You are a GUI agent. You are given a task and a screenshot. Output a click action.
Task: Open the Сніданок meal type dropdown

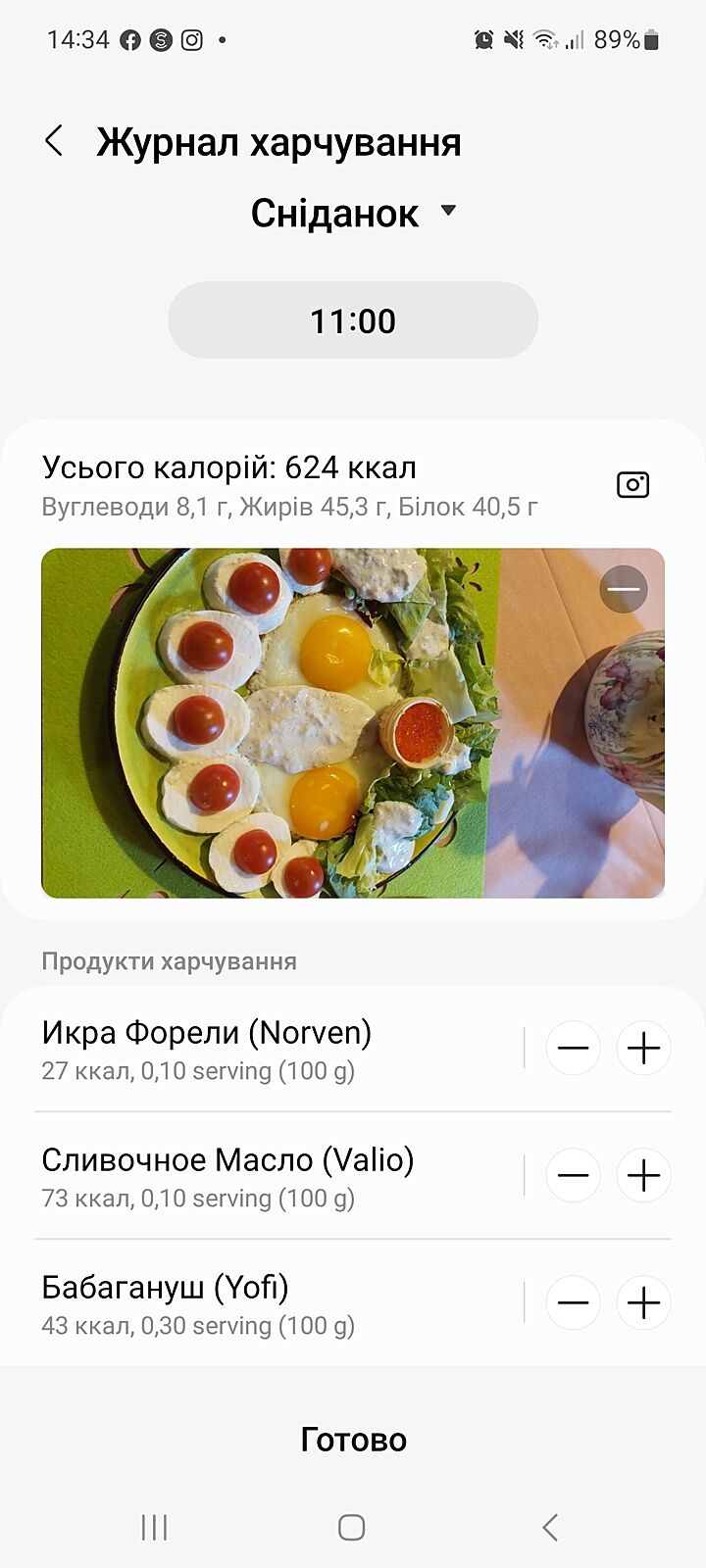(353, 213)
